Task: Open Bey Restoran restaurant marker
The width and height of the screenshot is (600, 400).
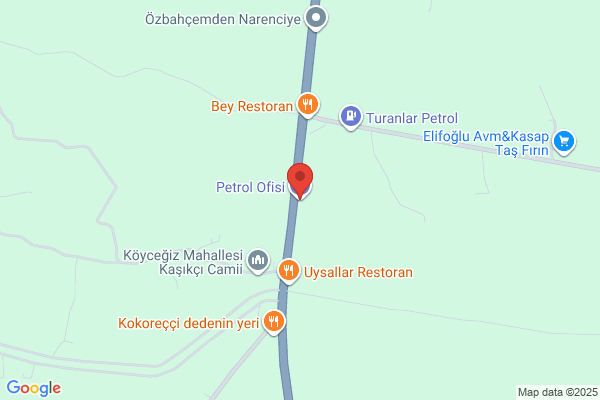Action: [308, 104]
